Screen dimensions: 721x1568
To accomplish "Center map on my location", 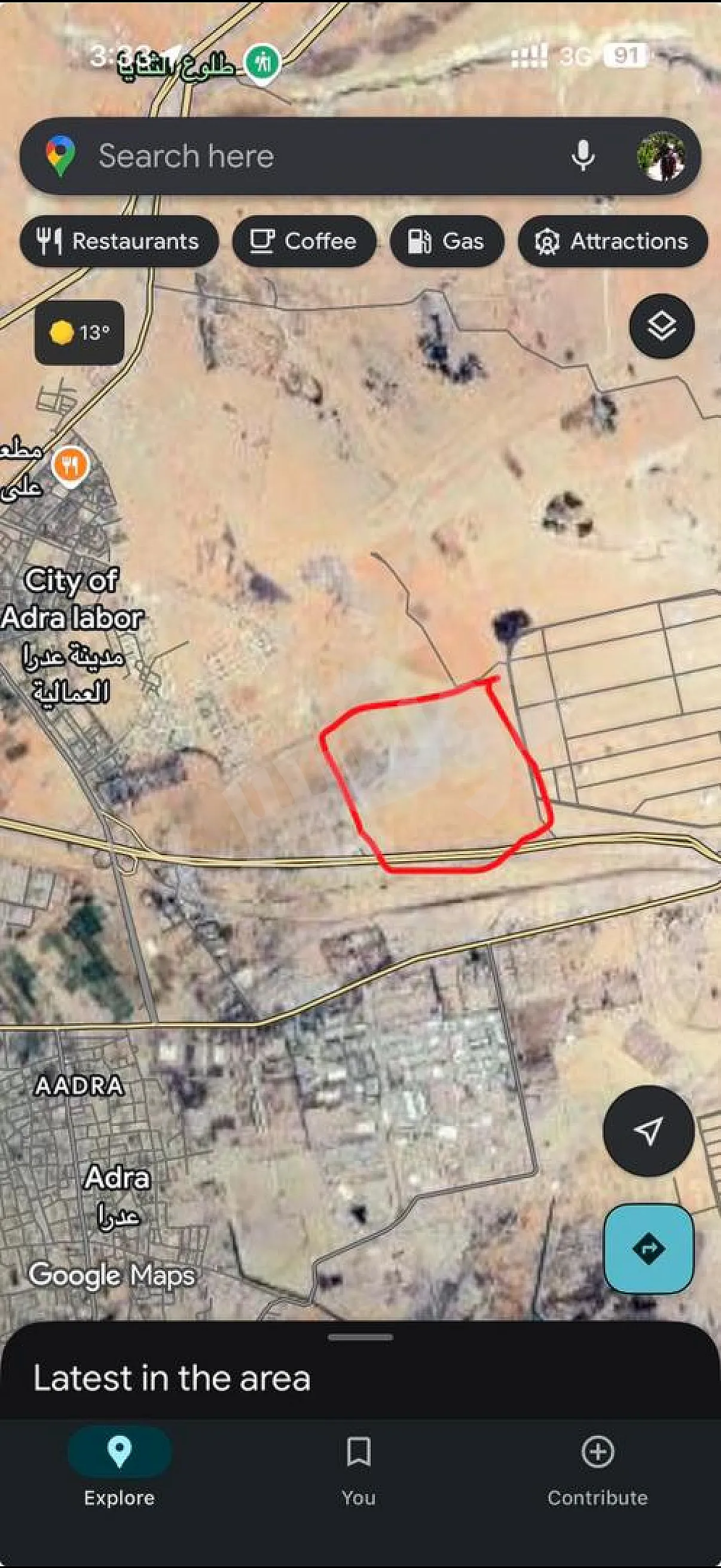I will [648, 1131].
